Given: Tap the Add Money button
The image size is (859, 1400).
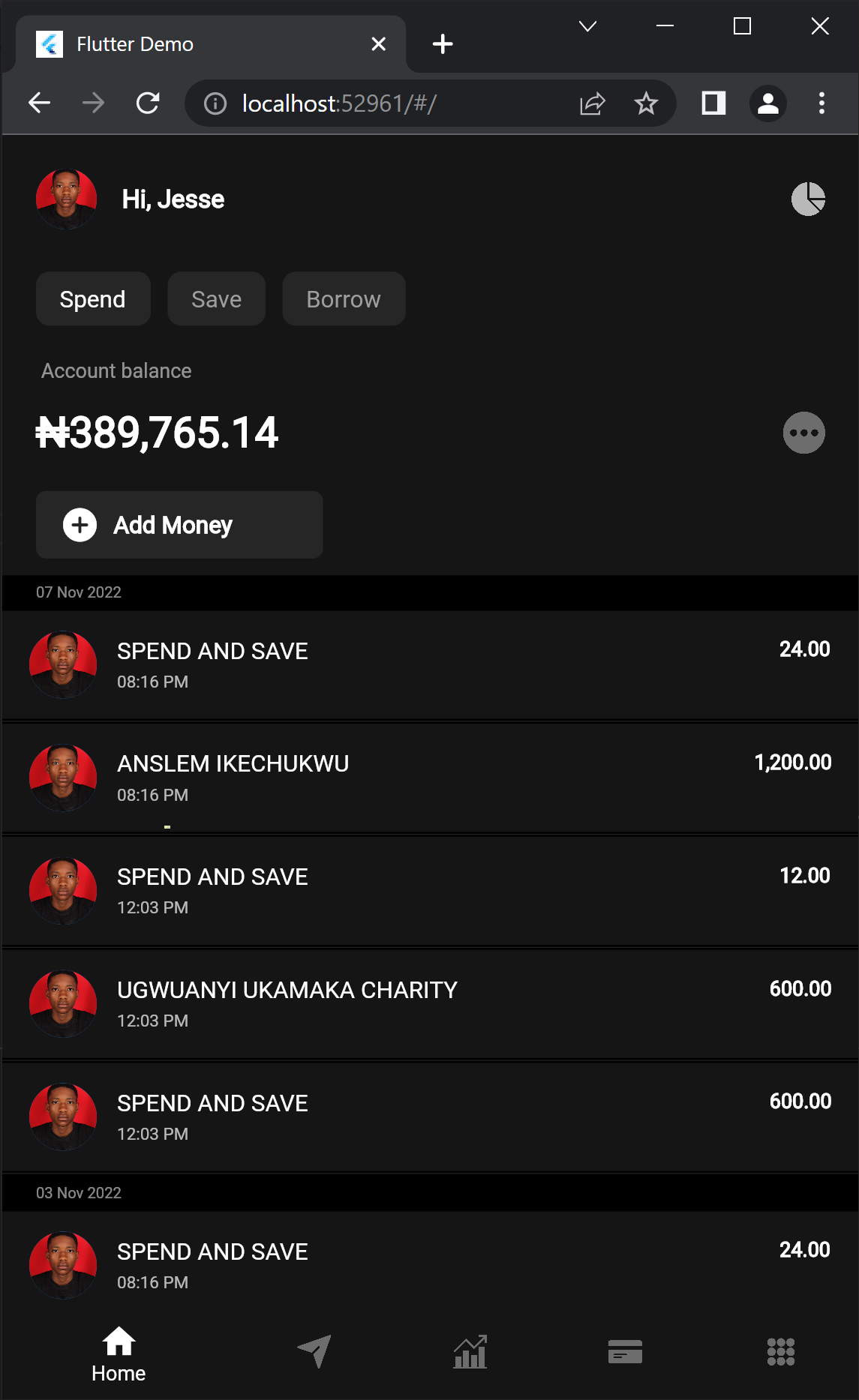Looking at the screenshot, I should tap(179, 525).
